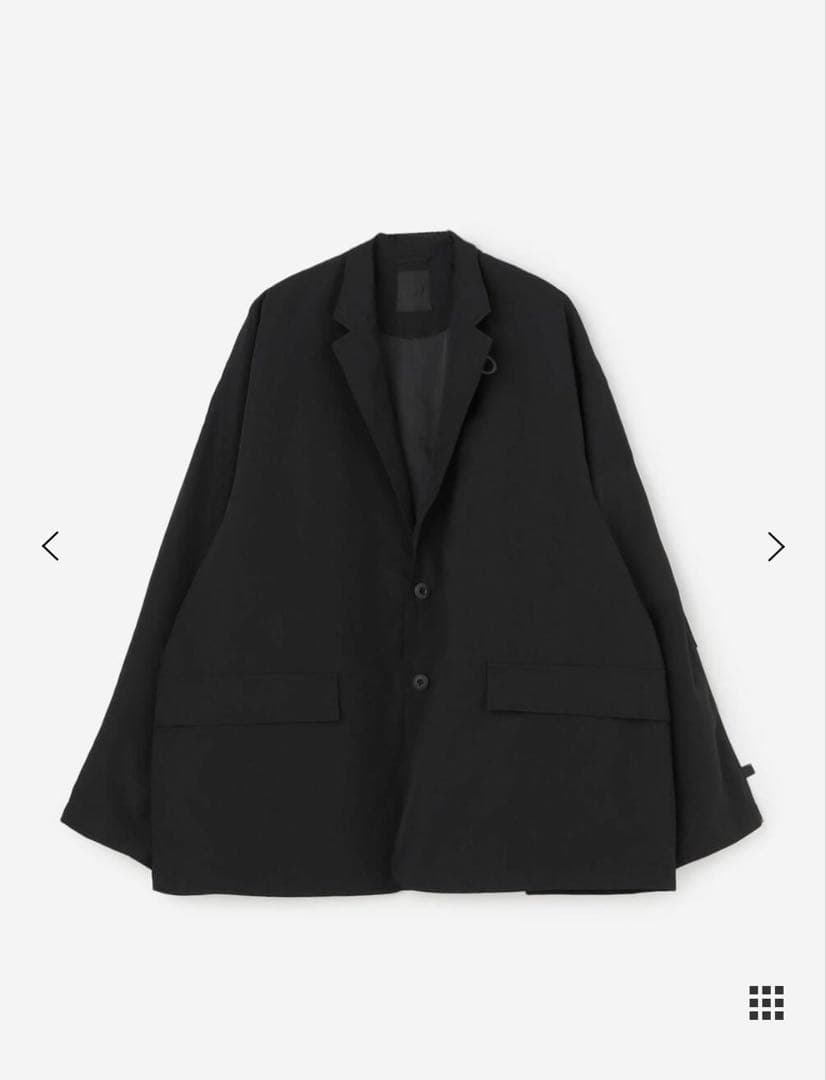Show the next product image
Viewport: 826px width, 1080px height.
pyautogui.click(x=776, y=546)
